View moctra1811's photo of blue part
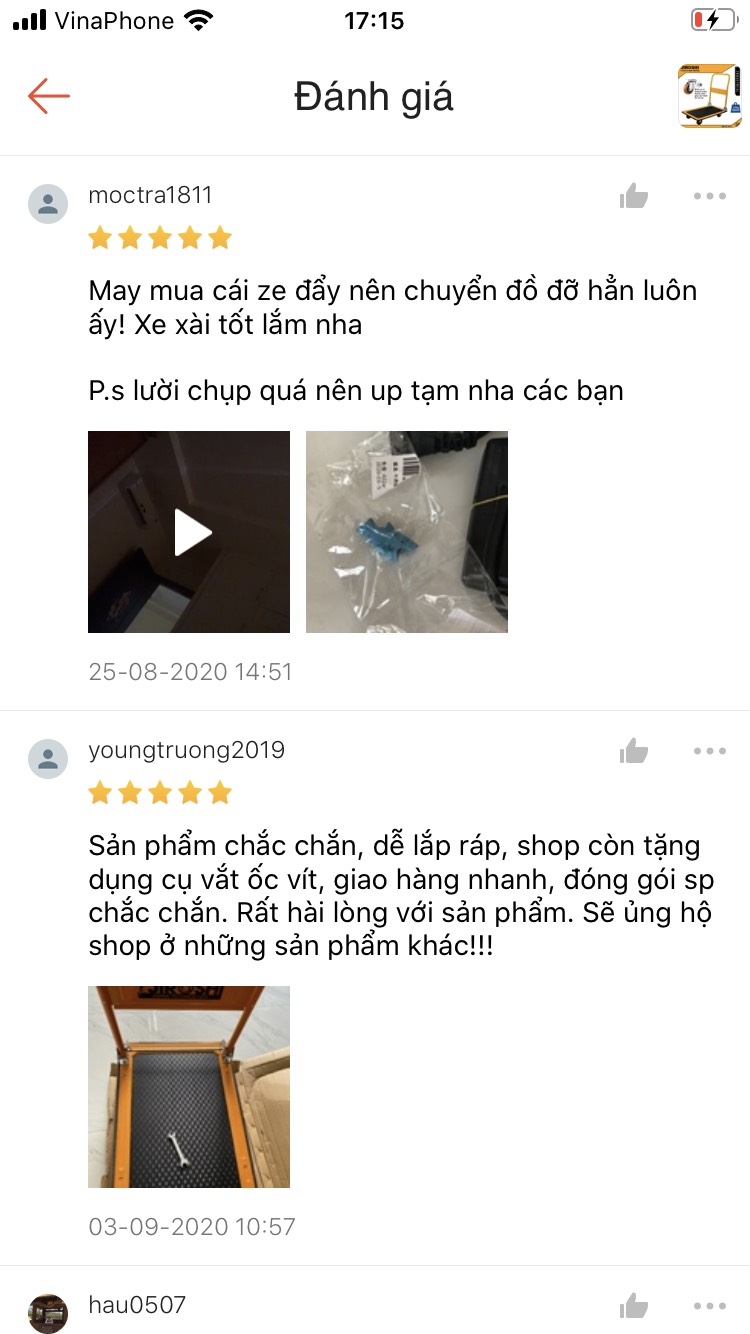This screenshot has height=1334, width=750. pyautogui.click(x=407, y=532)
